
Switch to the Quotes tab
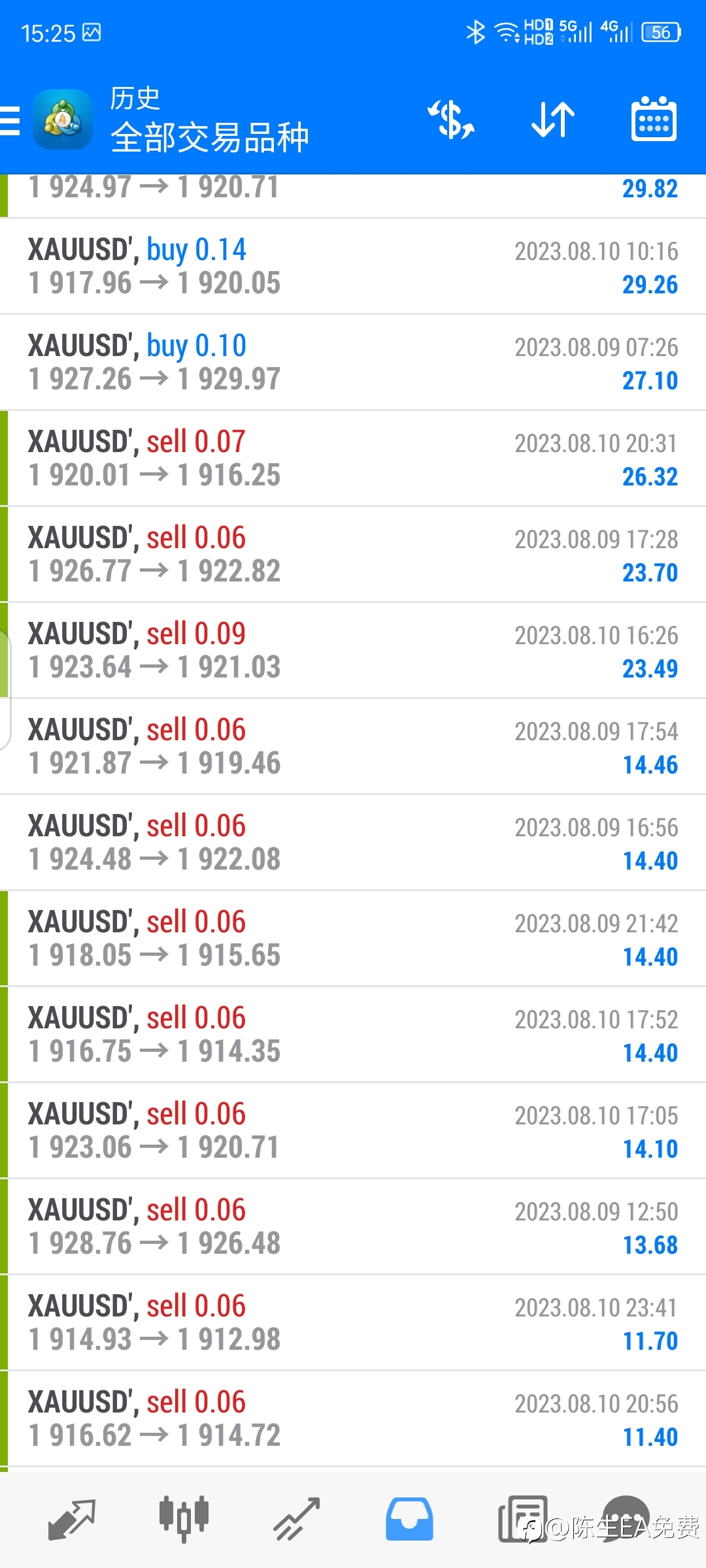(x=72, y=1520)
